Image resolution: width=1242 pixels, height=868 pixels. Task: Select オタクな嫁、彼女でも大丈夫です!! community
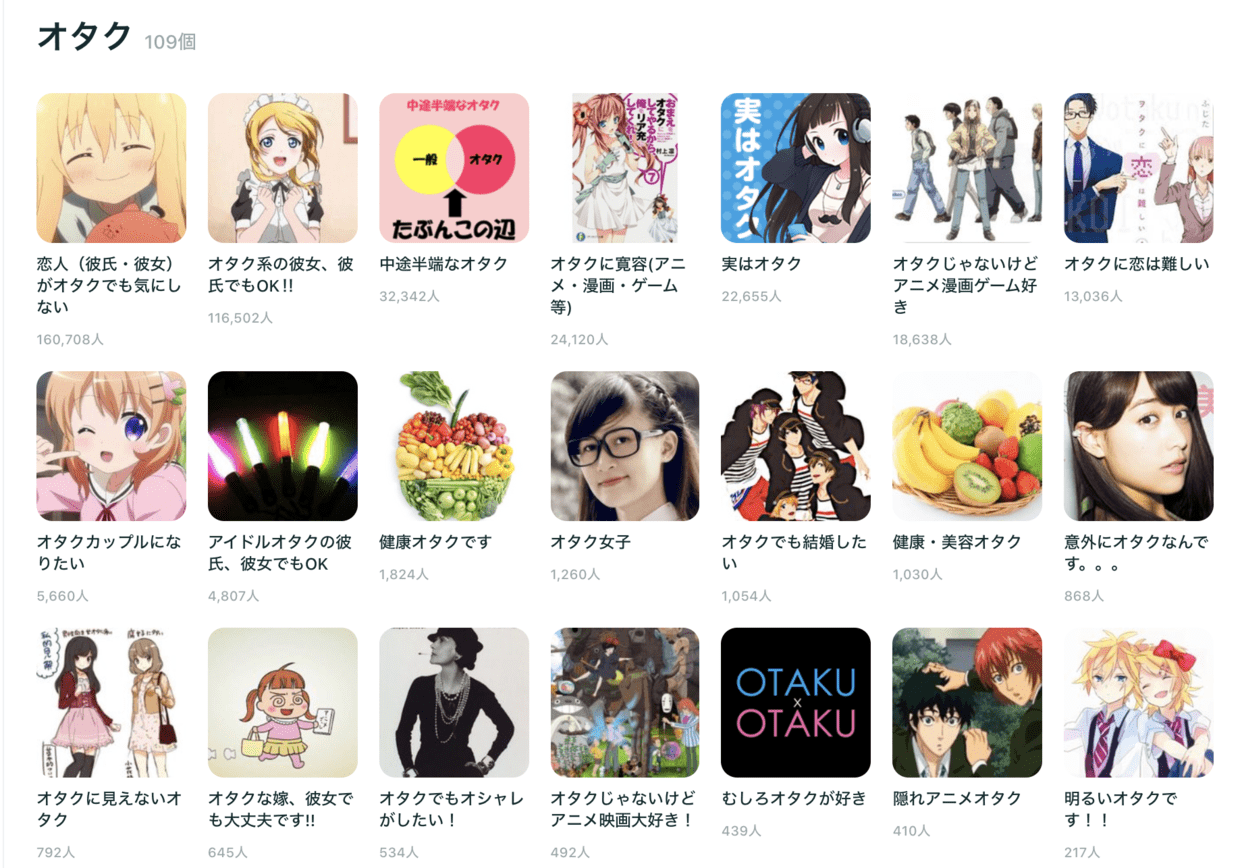[282, 702]
